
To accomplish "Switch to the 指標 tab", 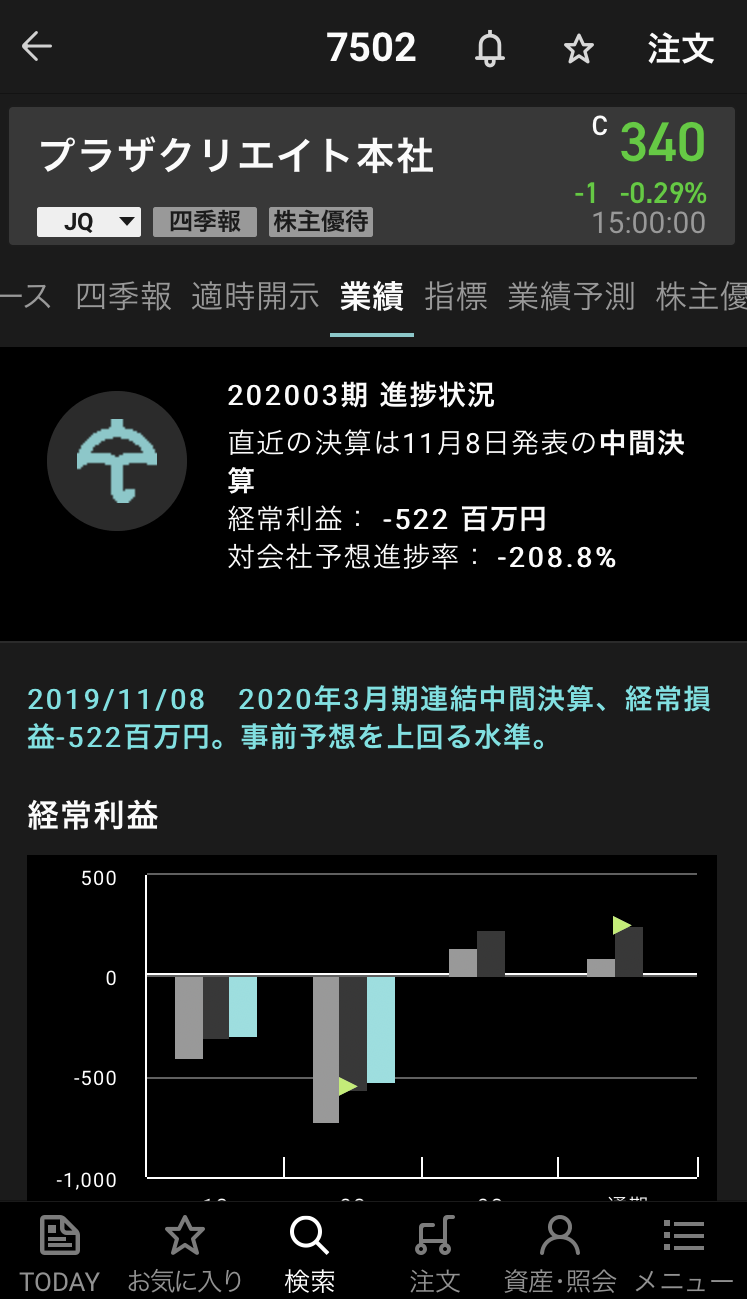I will click(x=456, y=296).
